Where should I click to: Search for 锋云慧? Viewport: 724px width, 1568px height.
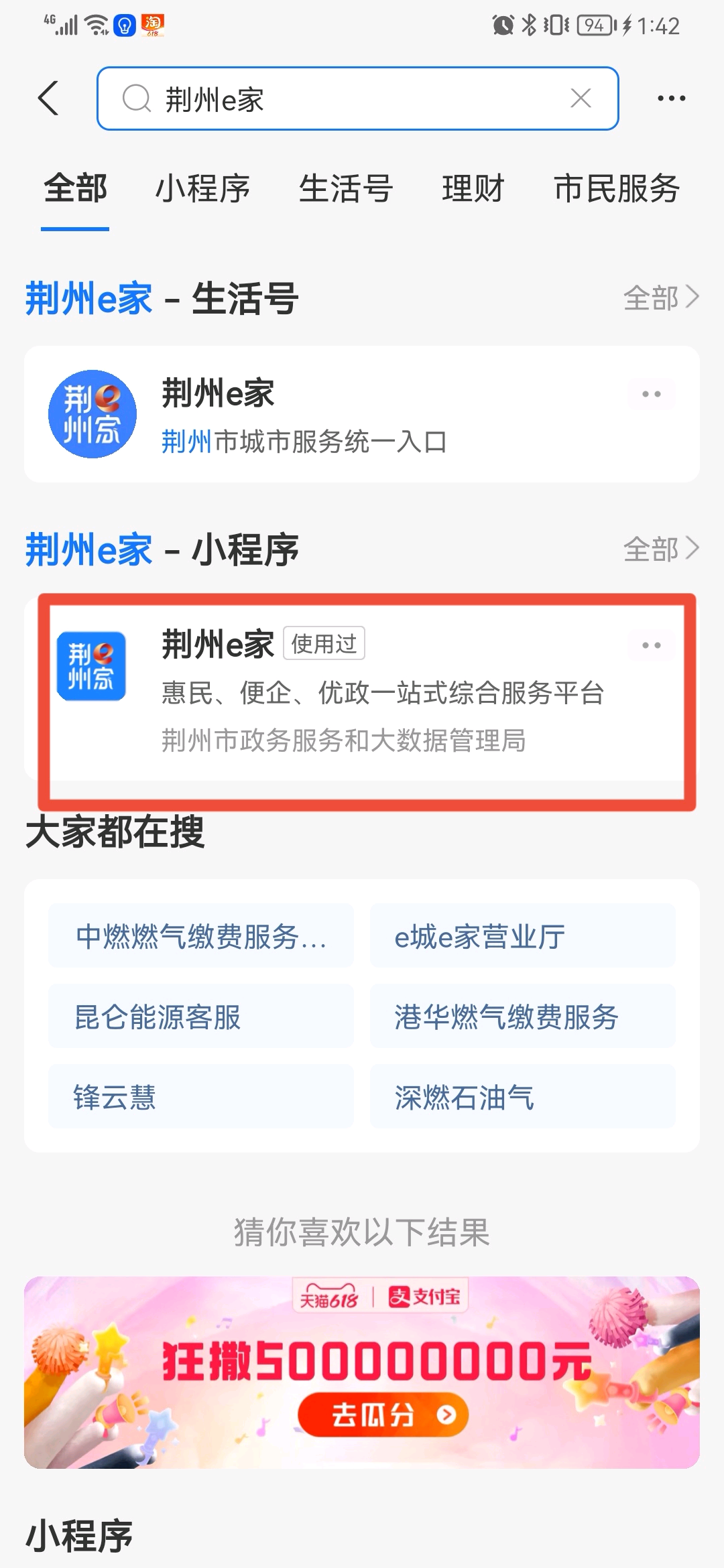click(x=201, y=1097)
